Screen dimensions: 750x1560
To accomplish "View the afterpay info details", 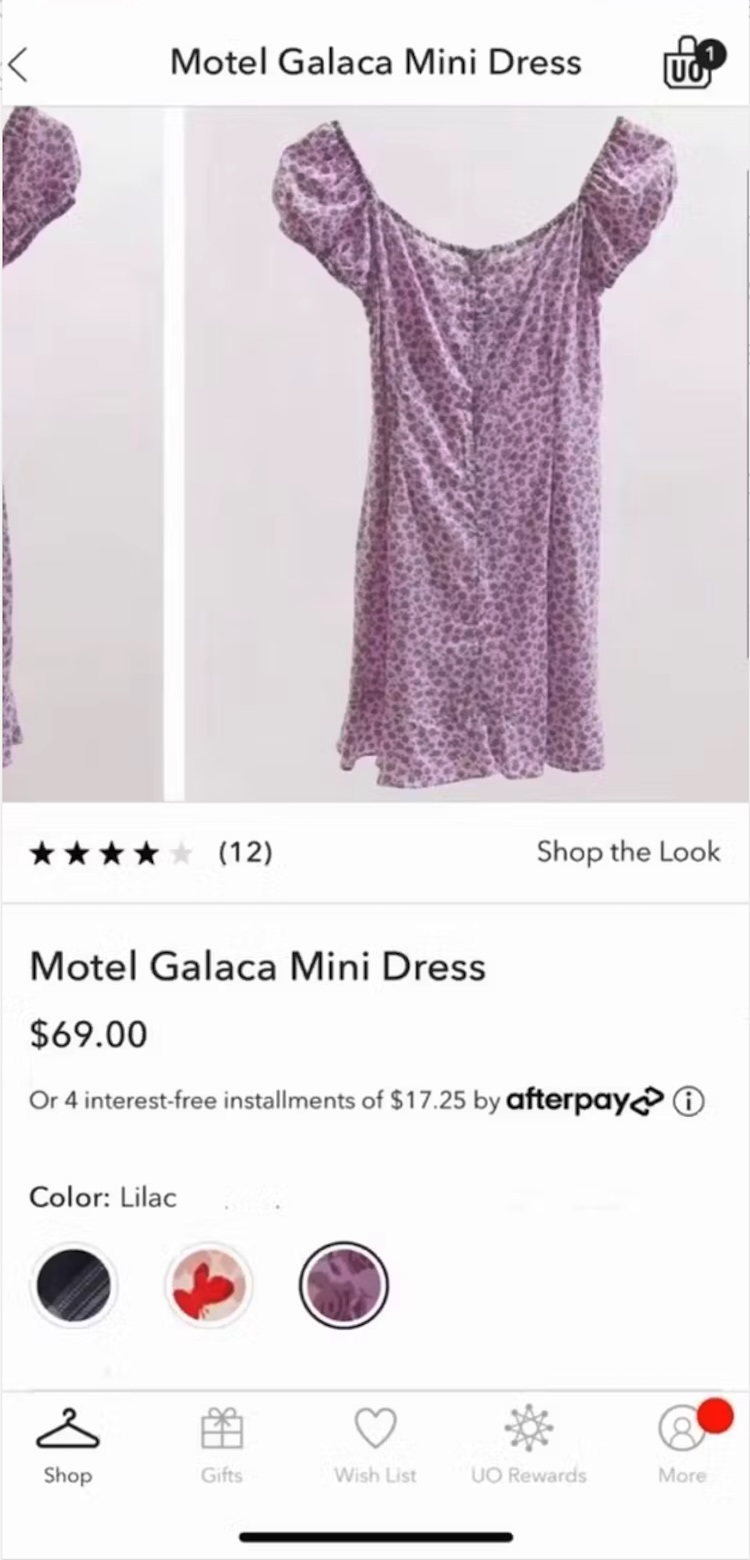I will (687, 1101).
